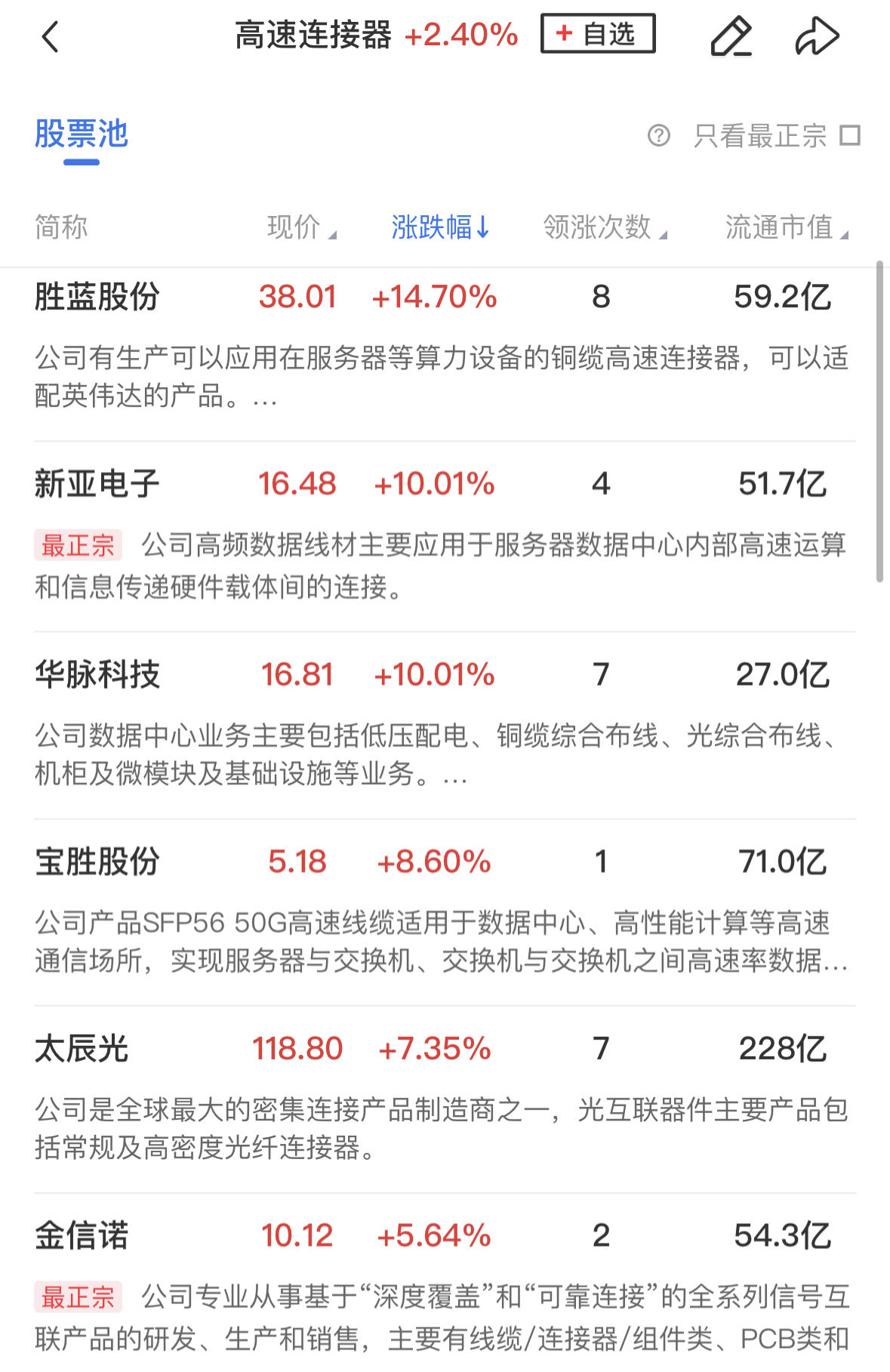The image size is (890, 1372).
Task: Open the help icon beside 只看最正宗
Action: (x=659, y=136)
